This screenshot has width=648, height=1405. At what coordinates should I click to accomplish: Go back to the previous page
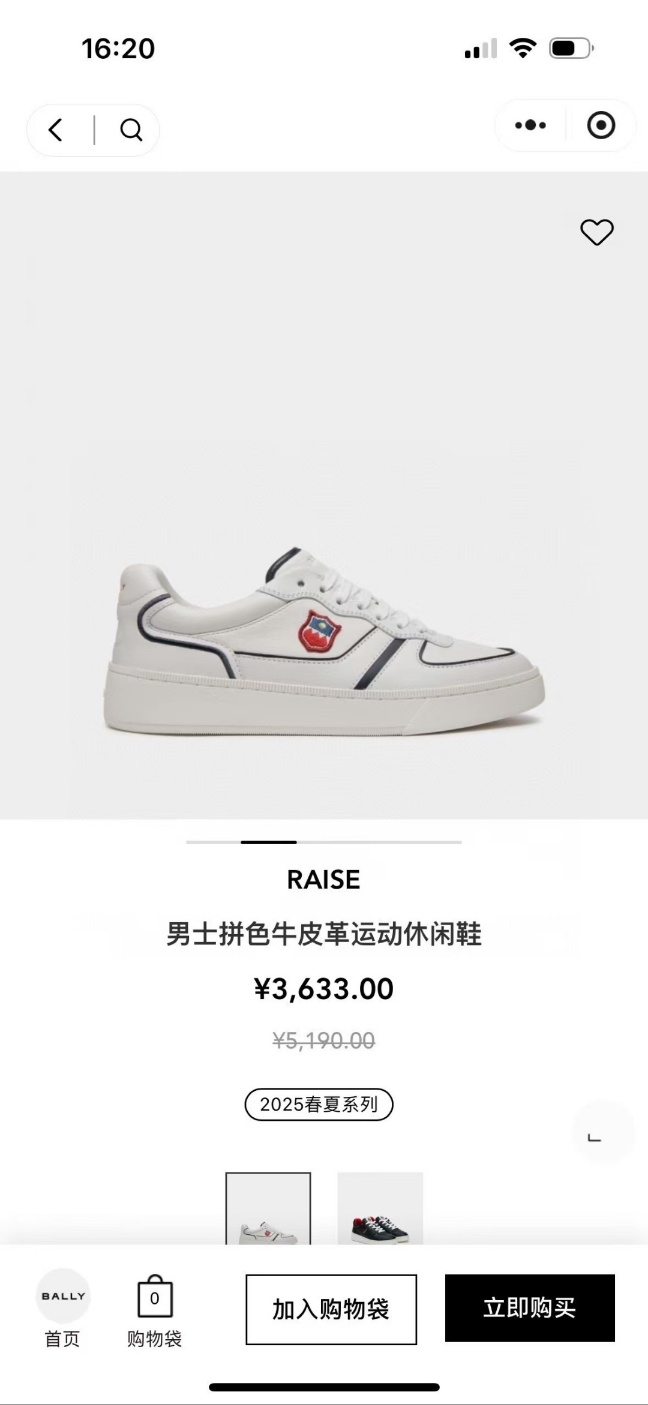56,130
